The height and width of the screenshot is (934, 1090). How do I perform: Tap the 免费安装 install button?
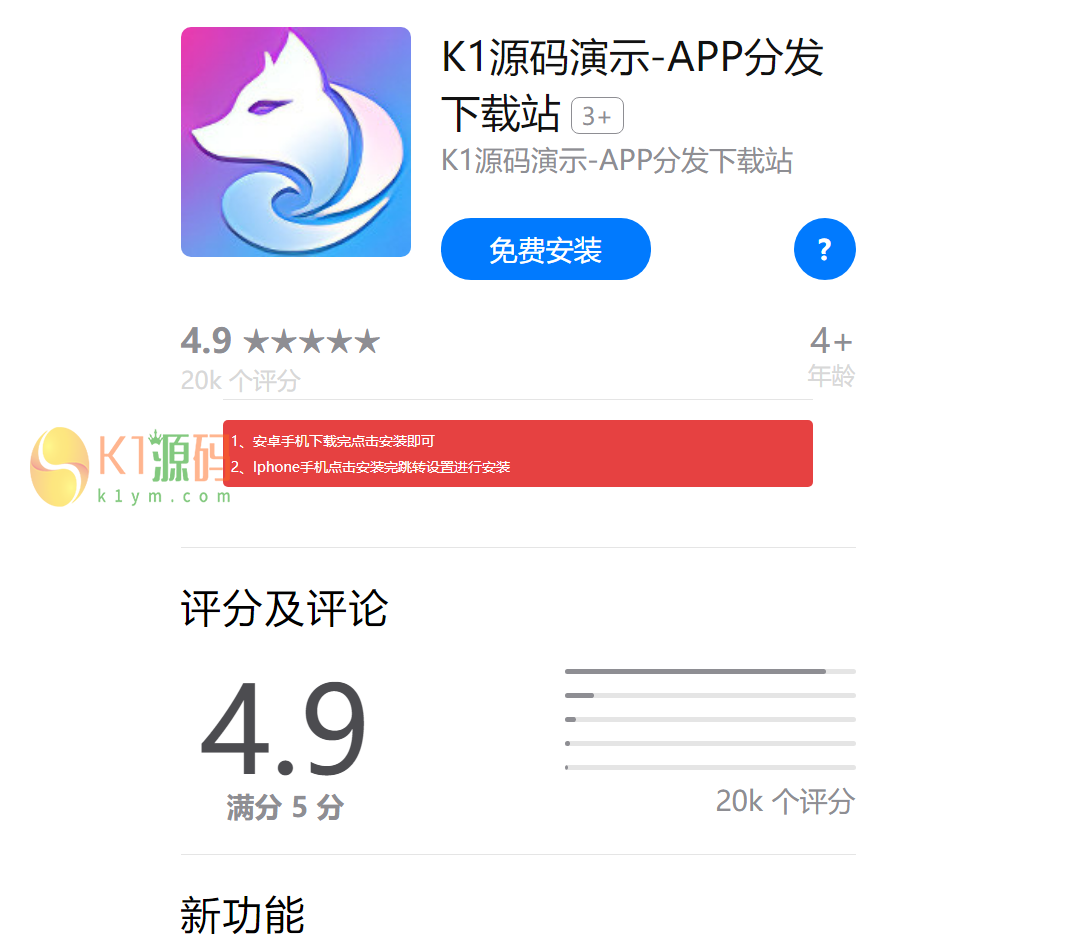click(x=545, y=249)
